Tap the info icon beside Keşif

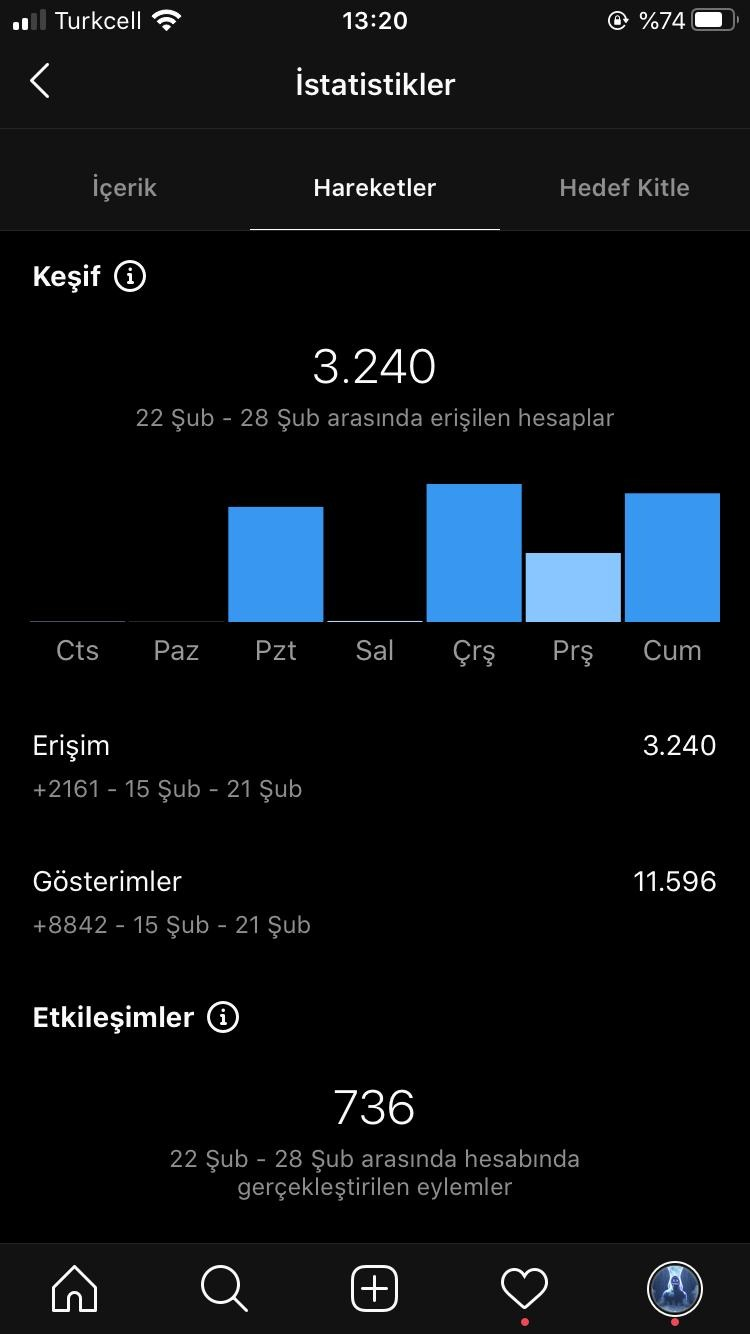click(x=130, y=276)
